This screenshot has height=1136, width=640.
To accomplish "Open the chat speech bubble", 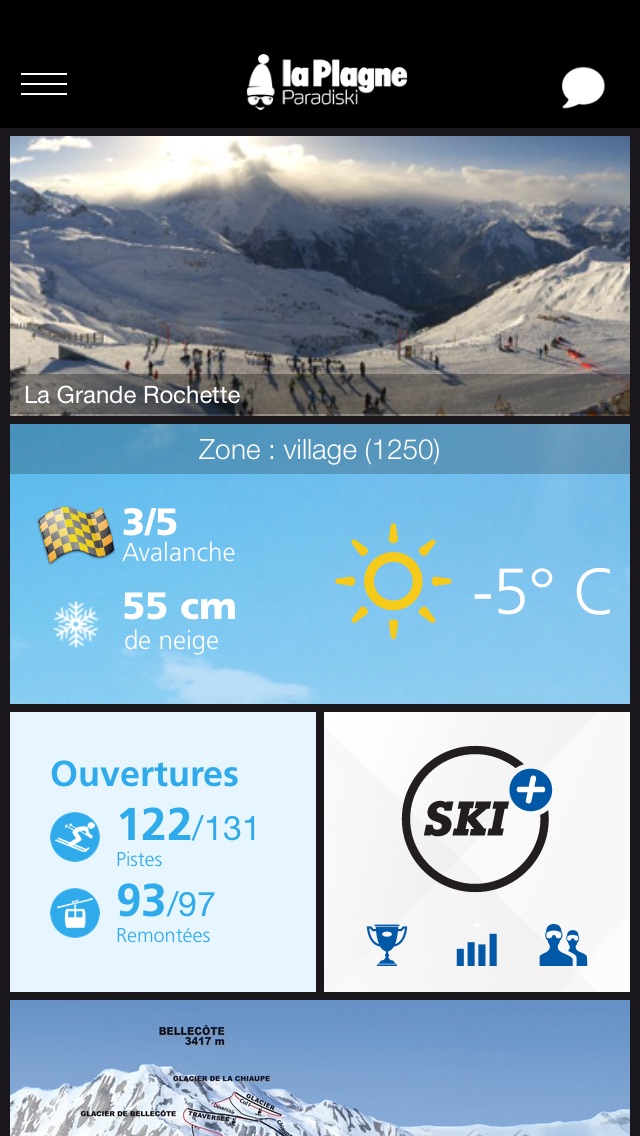I will click(x=583, y=87).
